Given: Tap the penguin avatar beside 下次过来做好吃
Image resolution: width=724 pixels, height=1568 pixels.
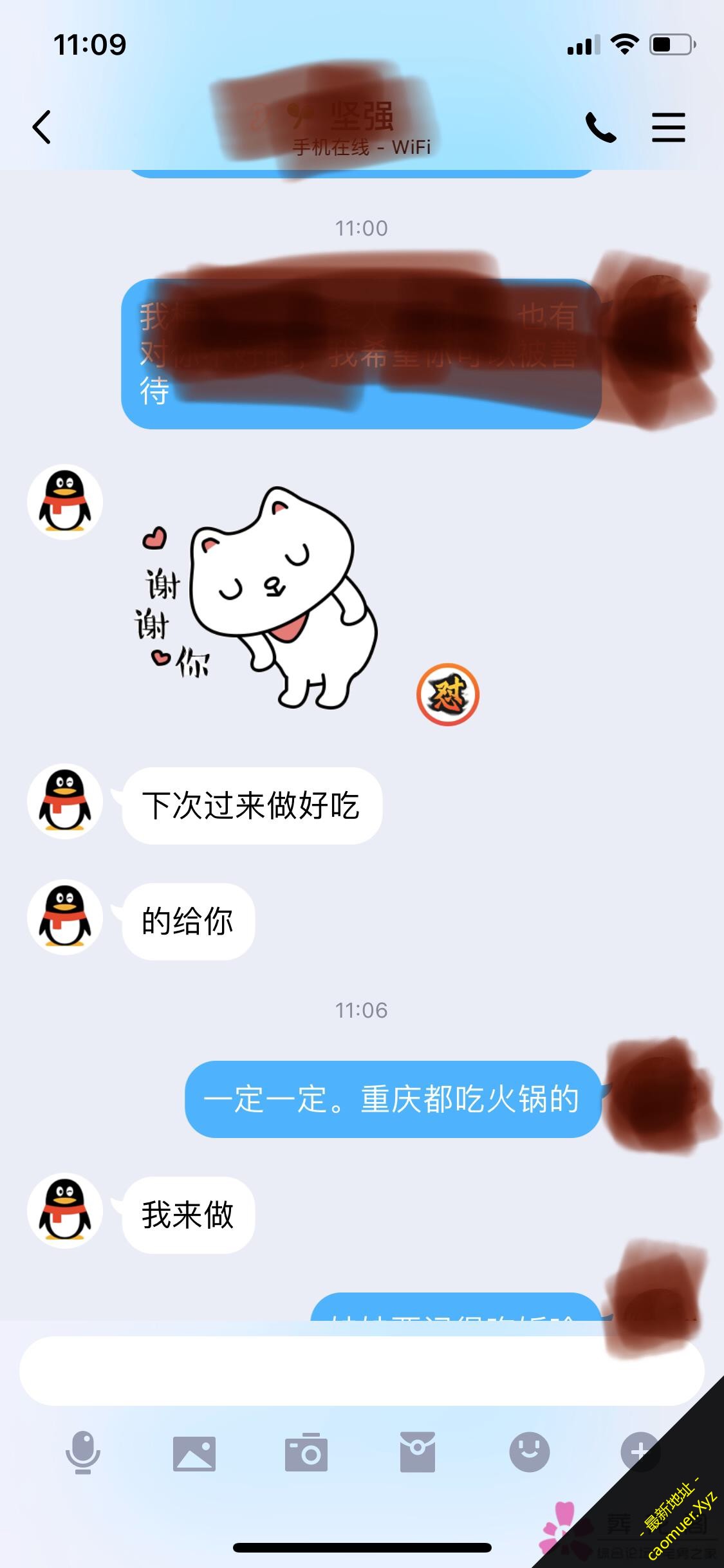Looking at the screenshot, I should 65,801.
